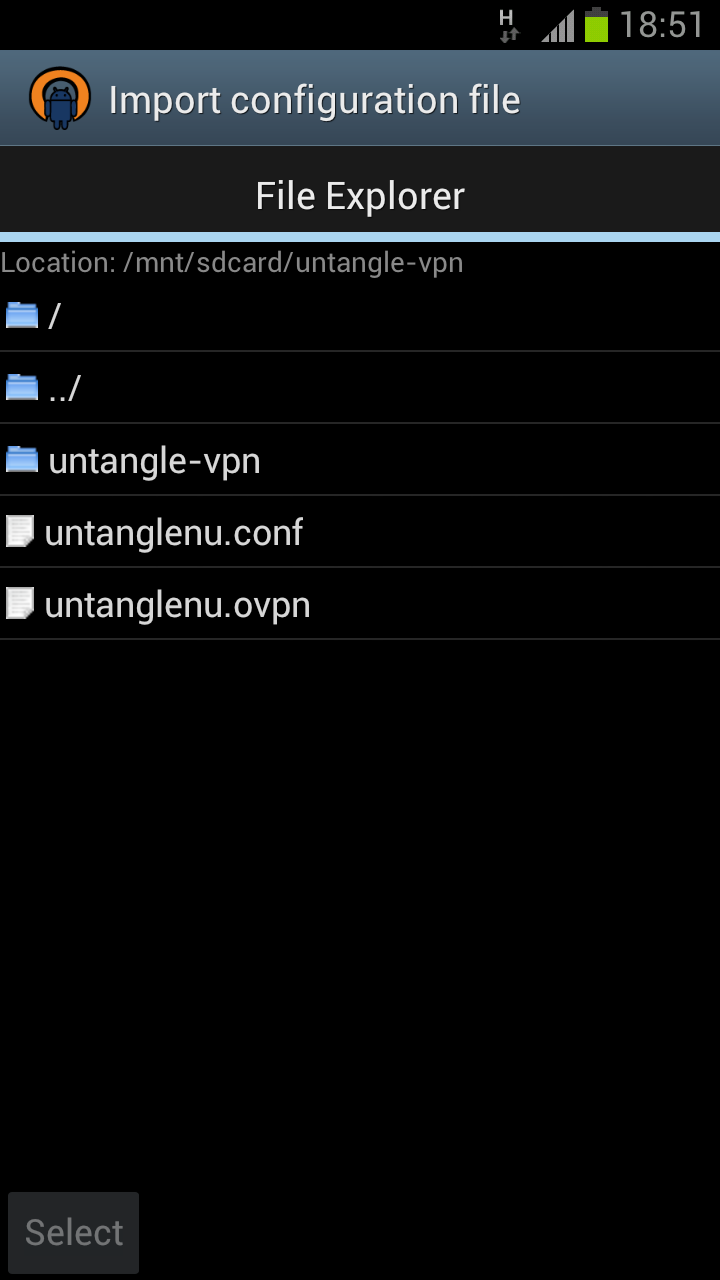This screenshot has width=720, height=1280.
Task: Open the untangle-vpn folder
Action: 360,460
